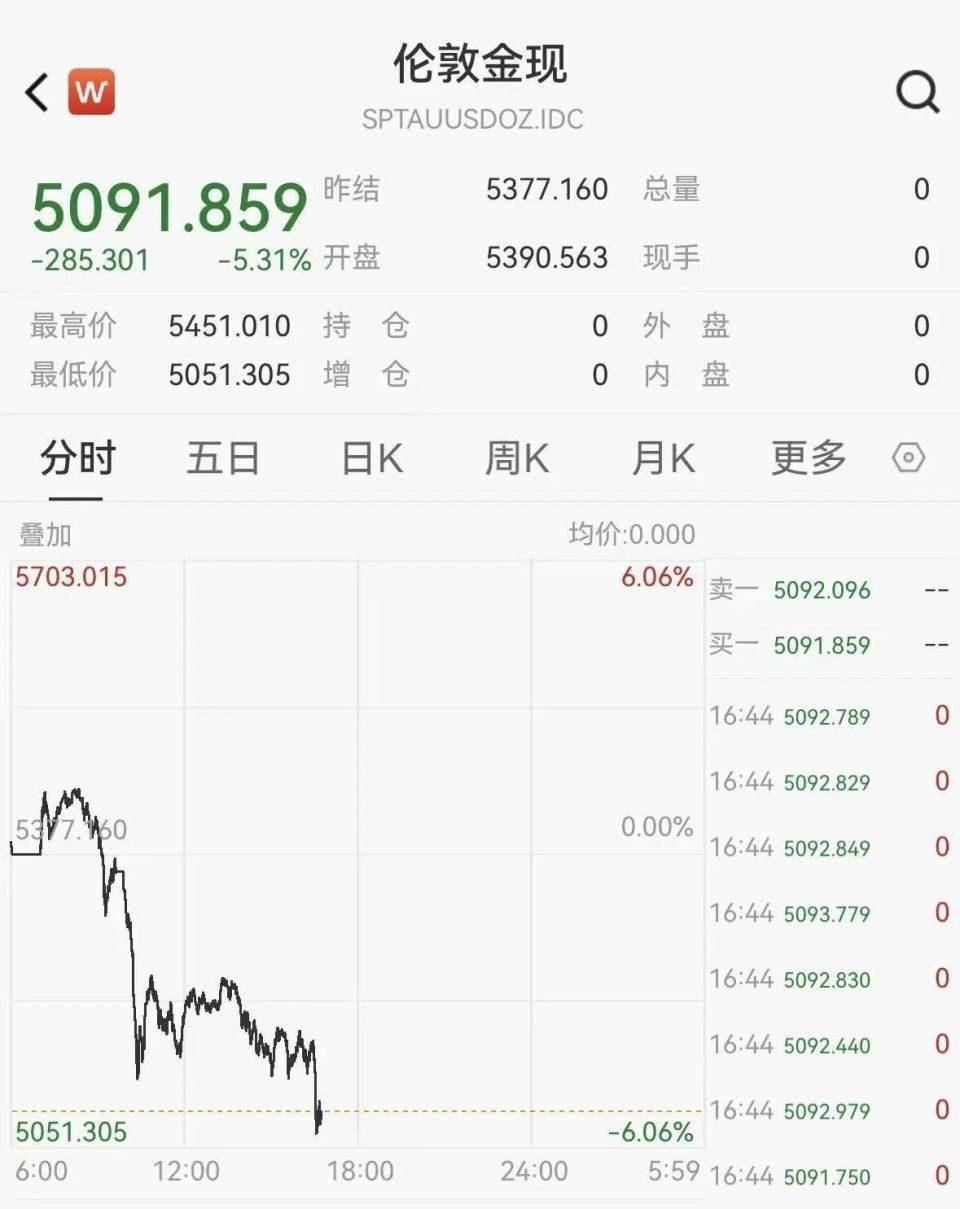
Task: View the 月K chart
Action: [662, 459]
